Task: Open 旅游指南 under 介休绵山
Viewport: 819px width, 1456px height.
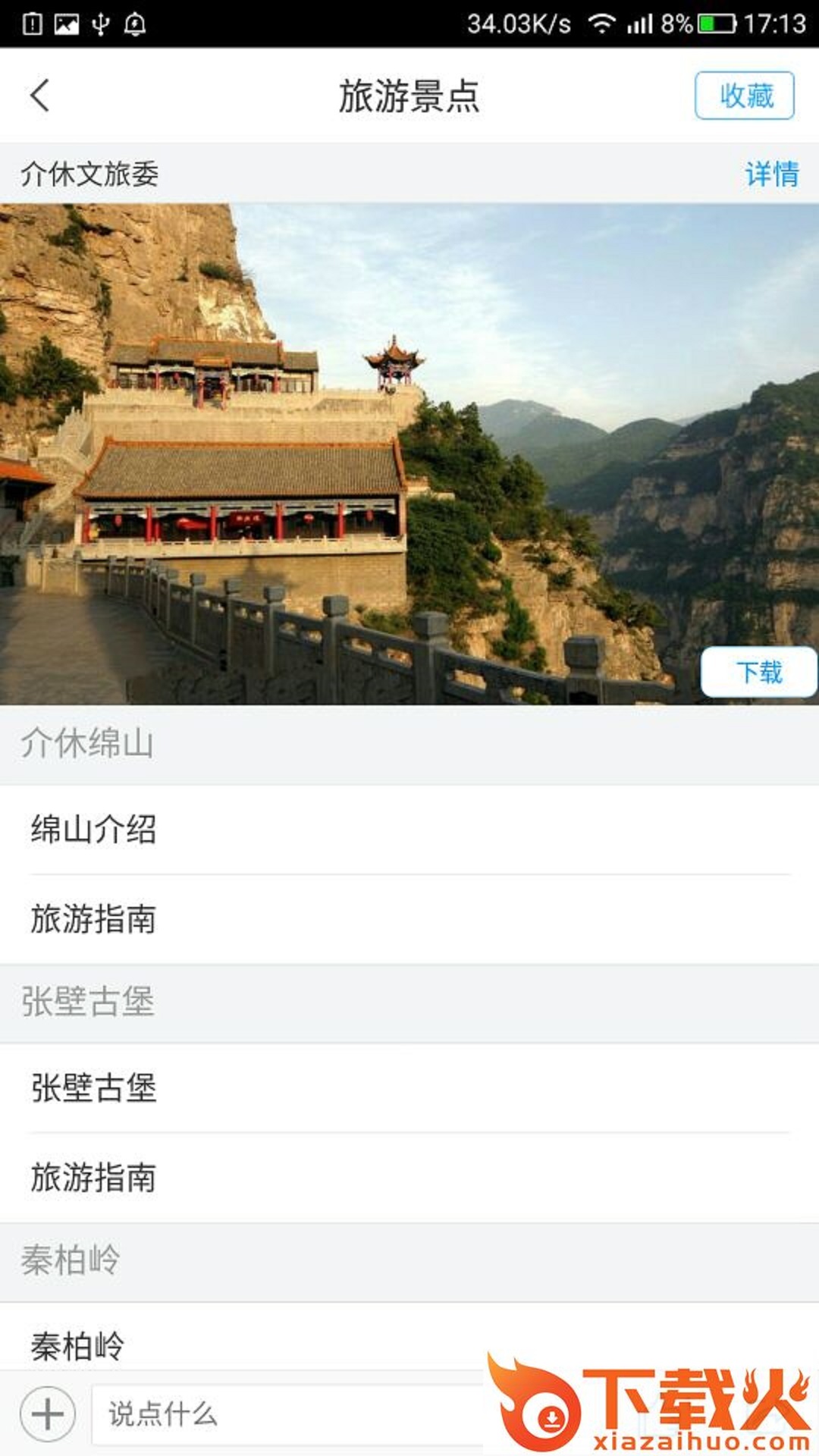Action: pos(409,919)
